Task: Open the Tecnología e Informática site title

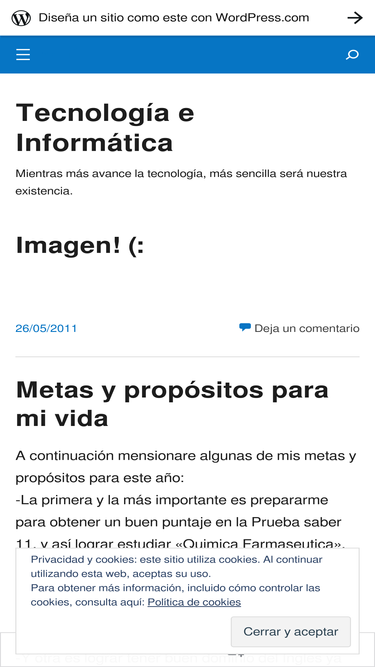Action: (105, 128)
